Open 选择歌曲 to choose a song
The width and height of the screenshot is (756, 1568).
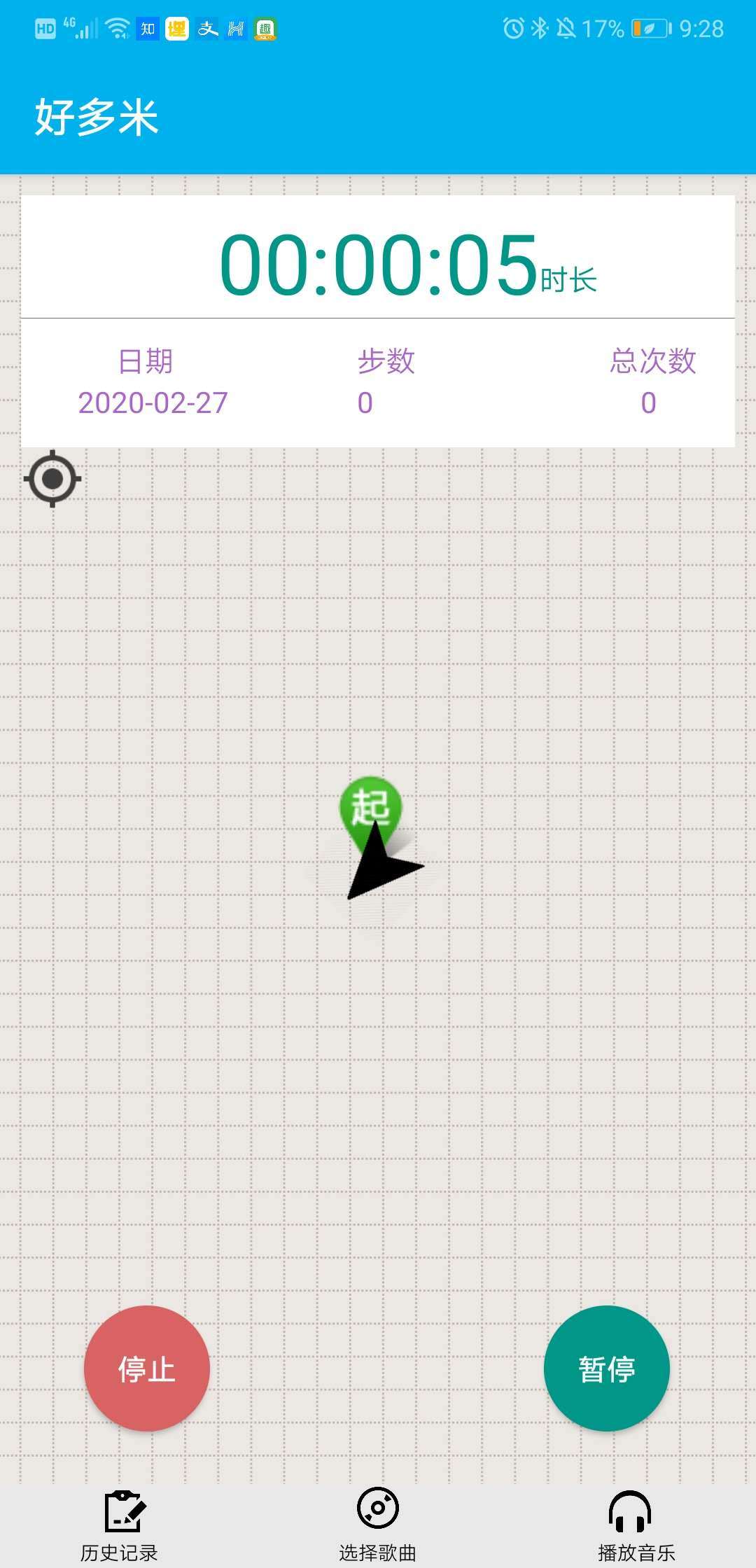pos(378,1525)
